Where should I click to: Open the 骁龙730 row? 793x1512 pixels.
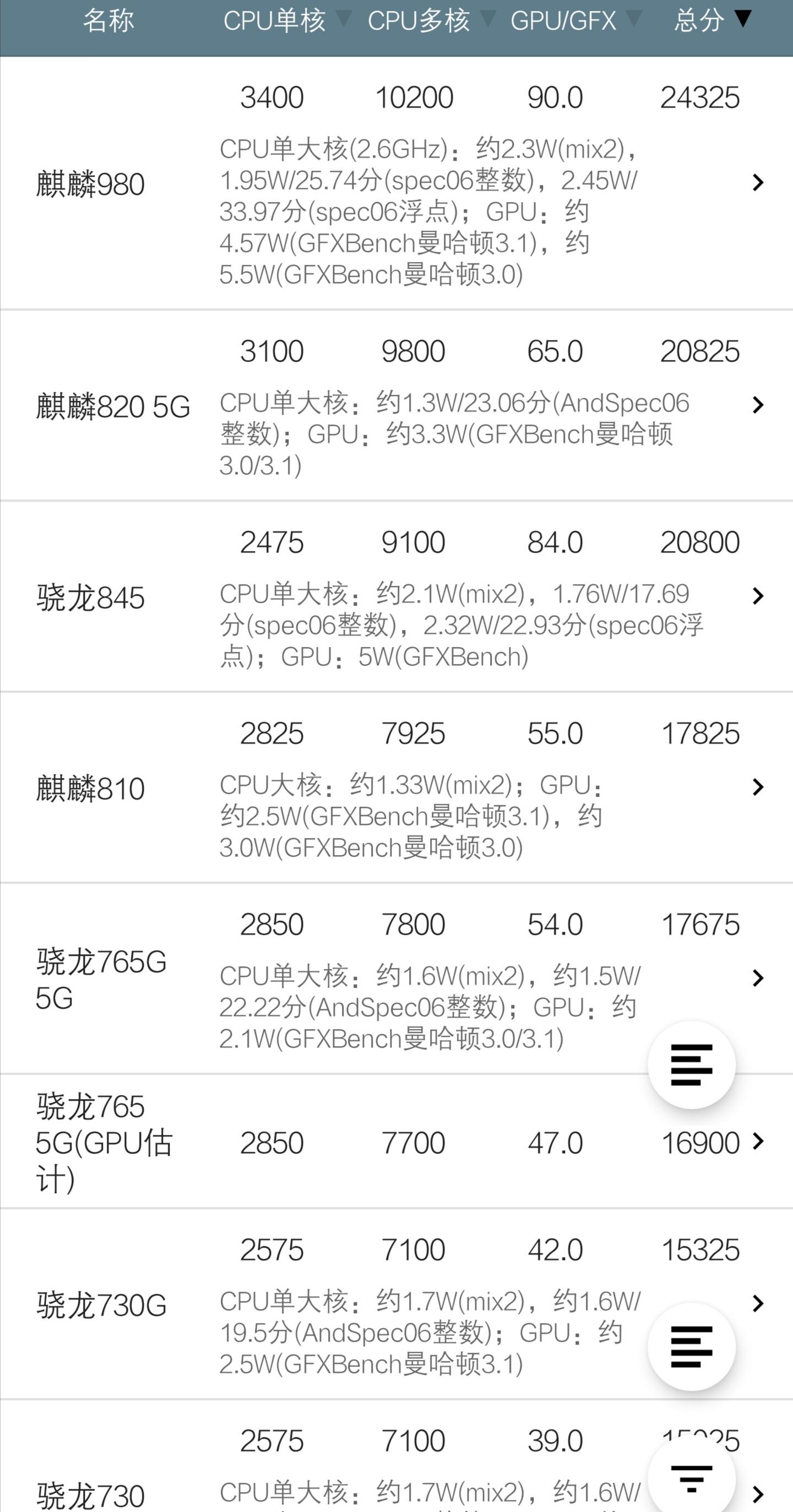(x=758, y=1493)
